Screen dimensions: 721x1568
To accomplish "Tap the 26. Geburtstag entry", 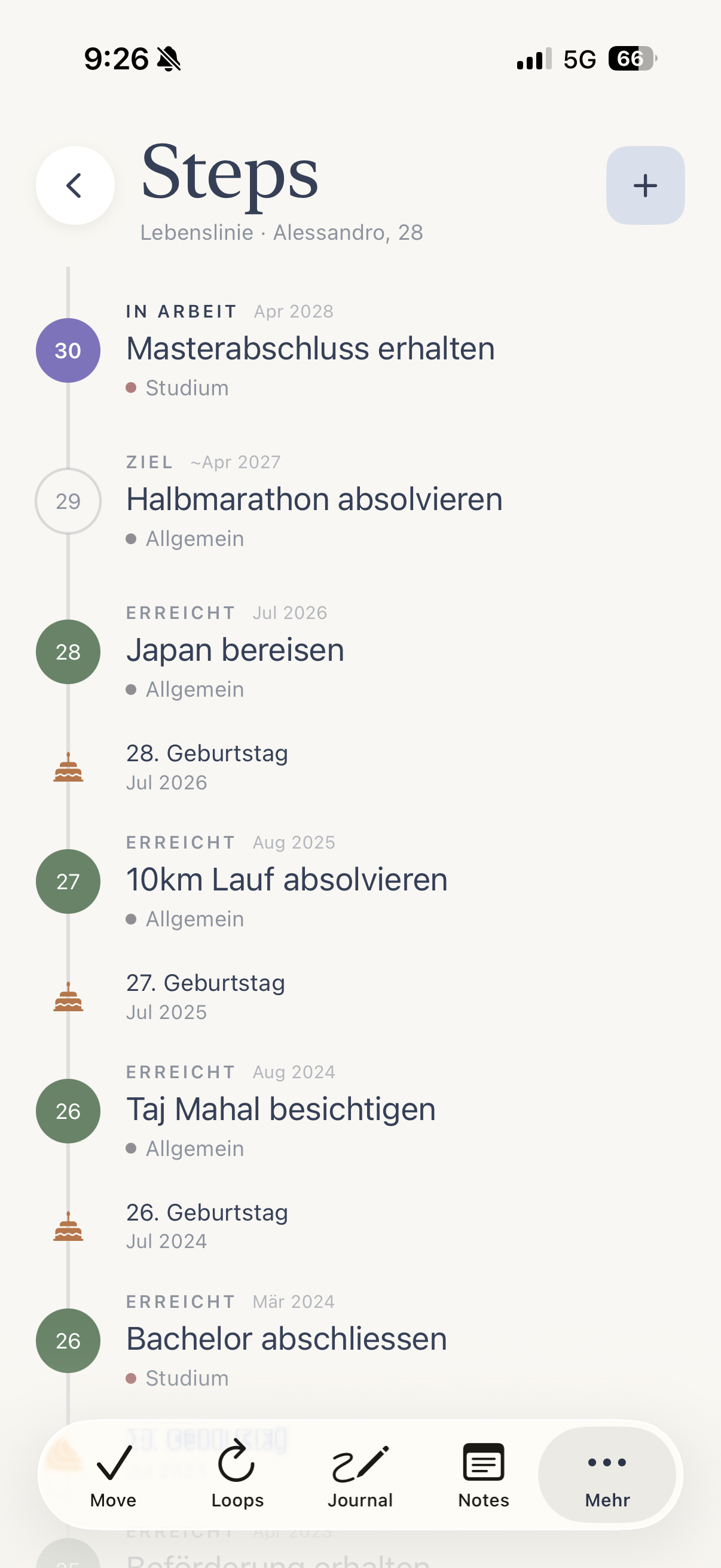I will [360, 1226].
